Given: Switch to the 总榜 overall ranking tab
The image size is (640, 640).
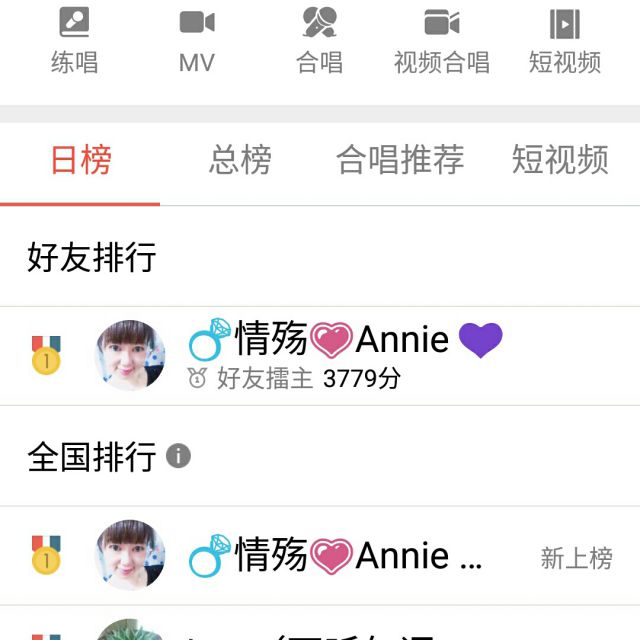Looking at the screenshot, I should tap(240, 161).
